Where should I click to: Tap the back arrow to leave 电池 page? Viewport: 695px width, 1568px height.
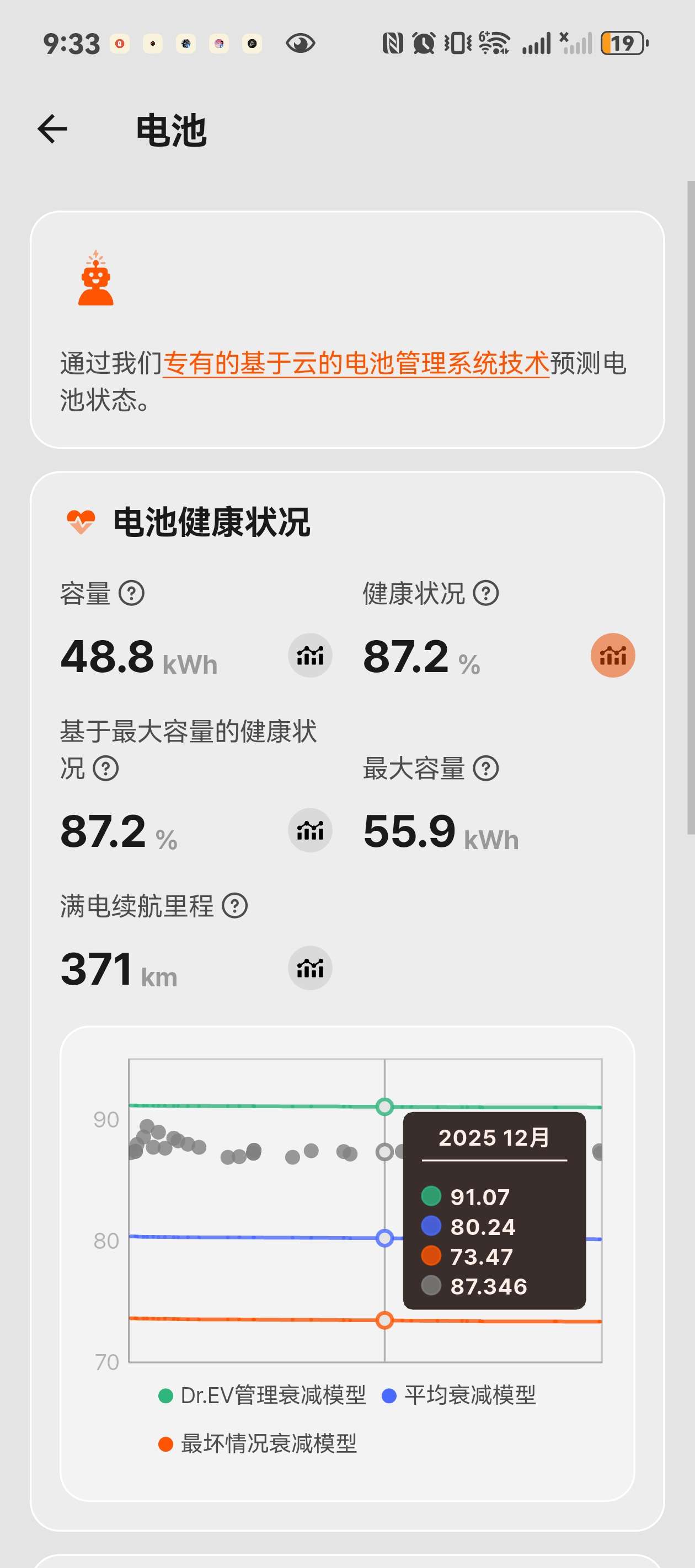pos(52,130)
